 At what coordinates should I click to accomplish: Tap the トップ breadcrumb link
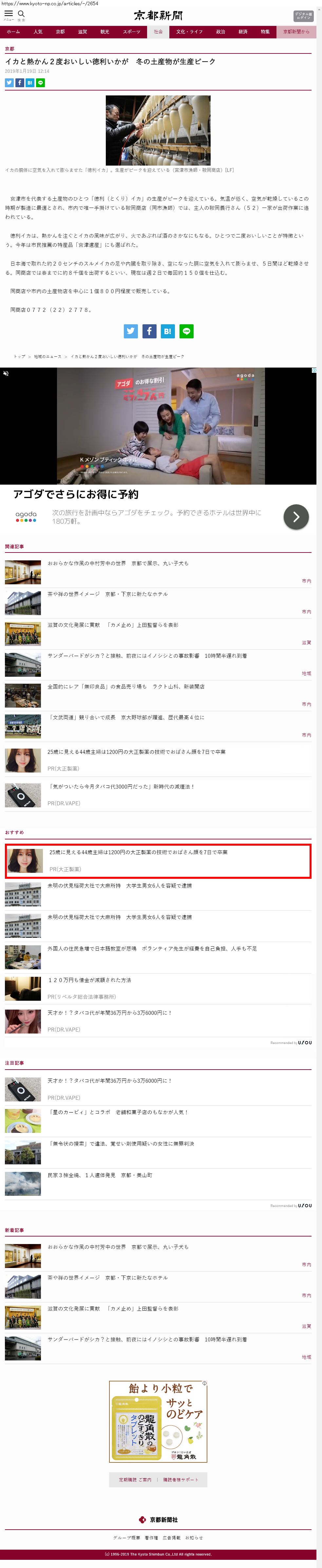[19, 357]
